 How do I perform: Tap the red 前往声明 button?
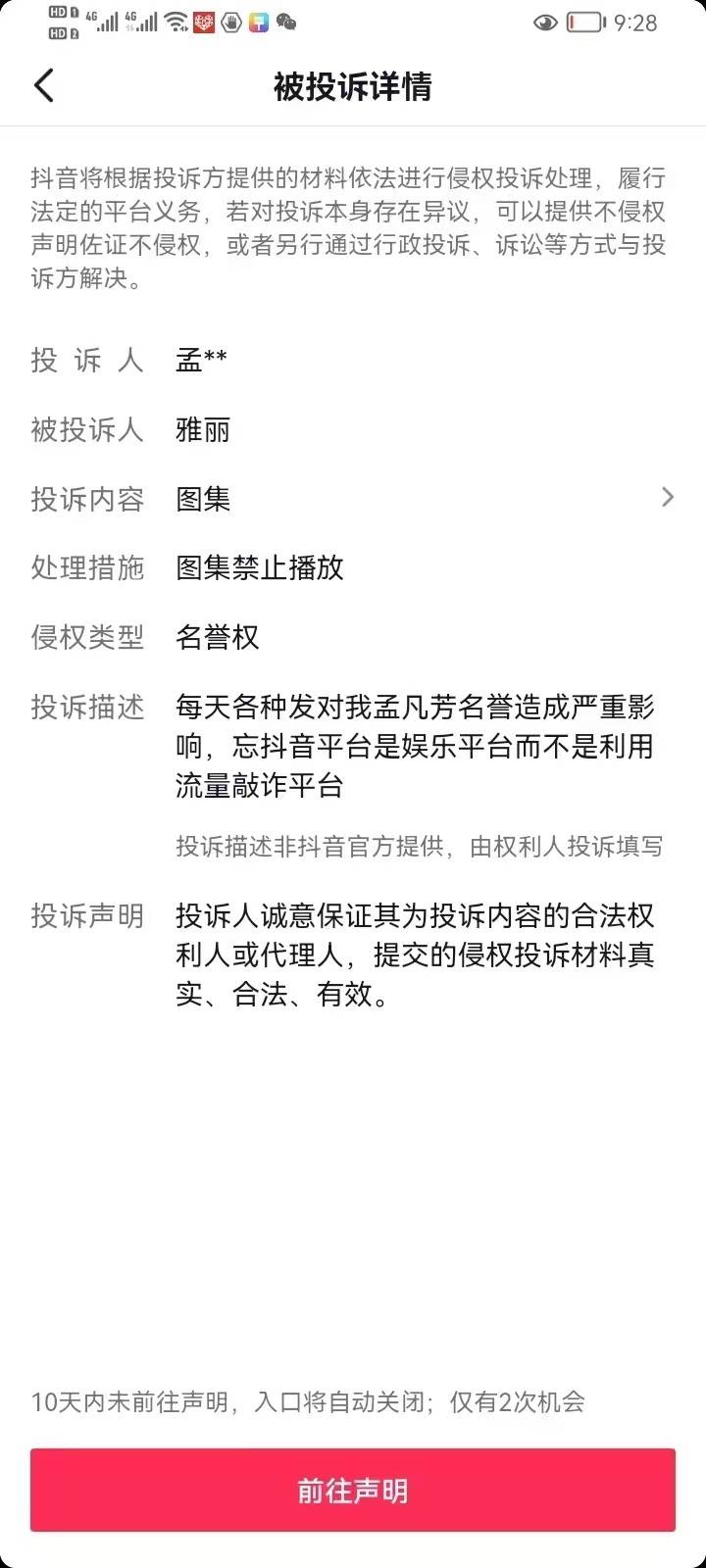[353, 1491]
